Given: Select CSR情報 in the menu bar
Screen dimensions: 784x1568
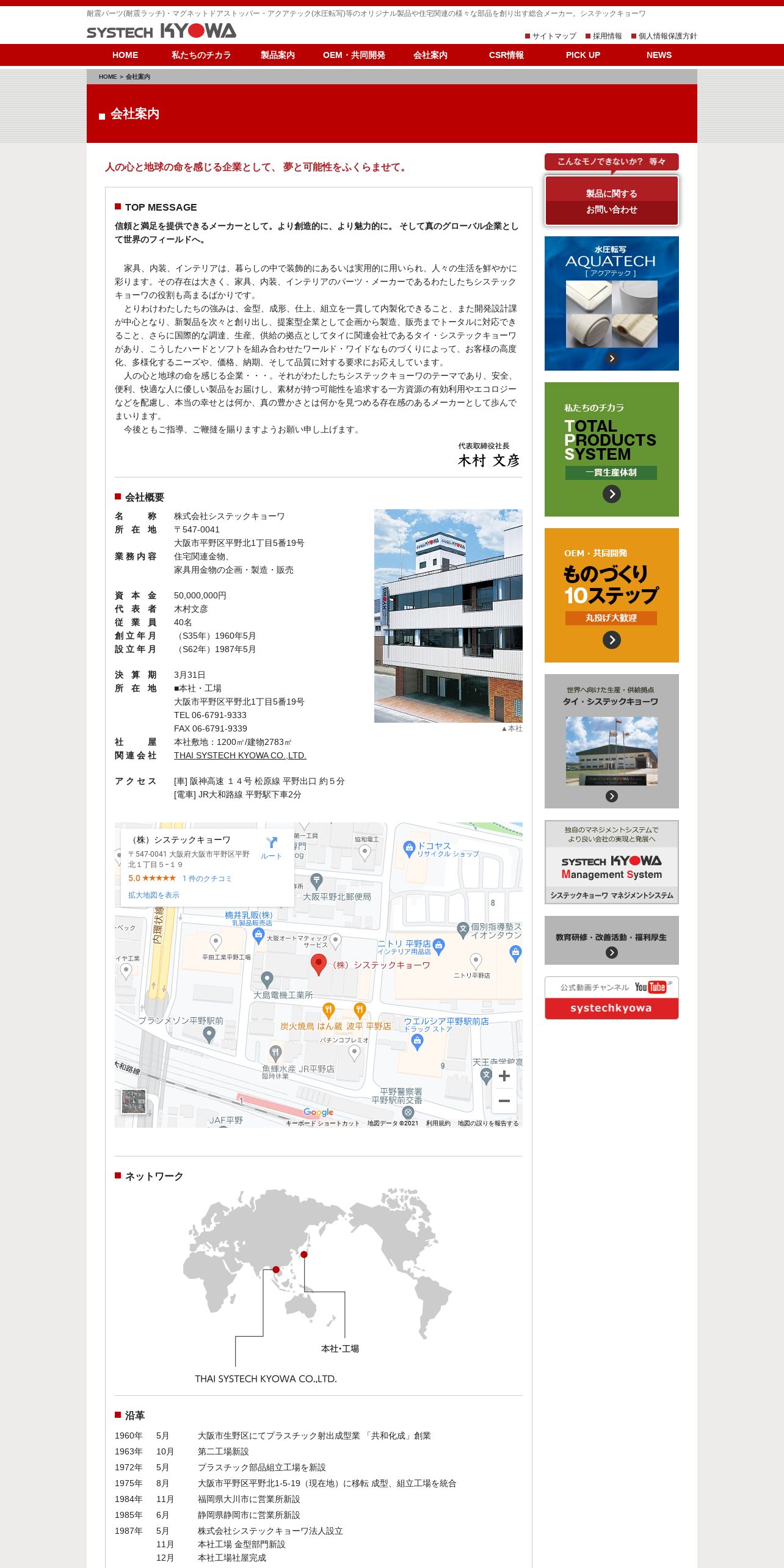Looking at the screenshot, I should tap(506, 55).
